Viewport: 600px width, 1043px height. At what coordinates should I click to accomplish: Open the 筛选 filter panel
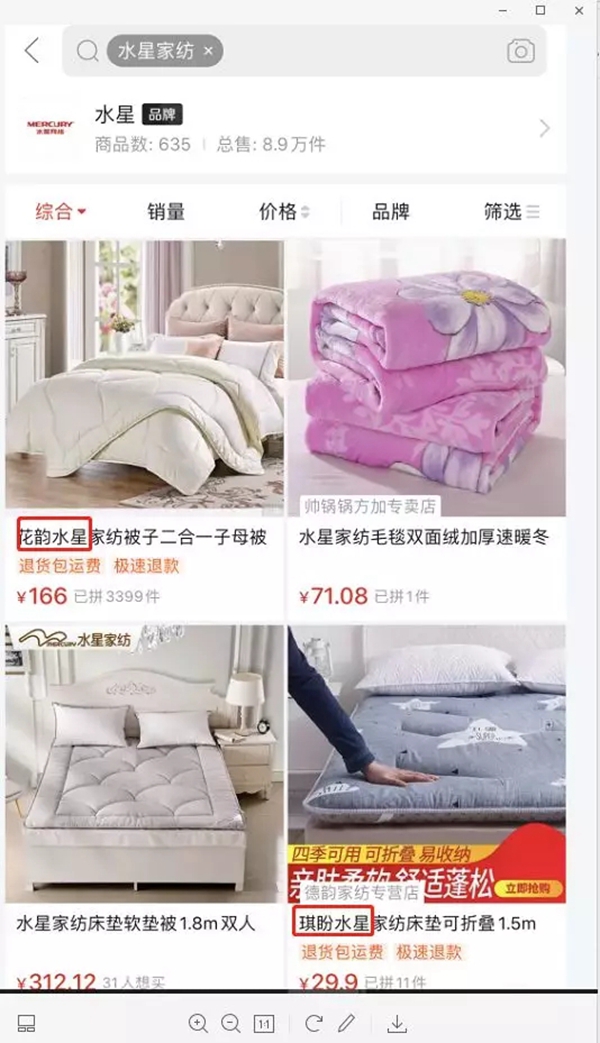pyautogui.click(x=510, y=211)
